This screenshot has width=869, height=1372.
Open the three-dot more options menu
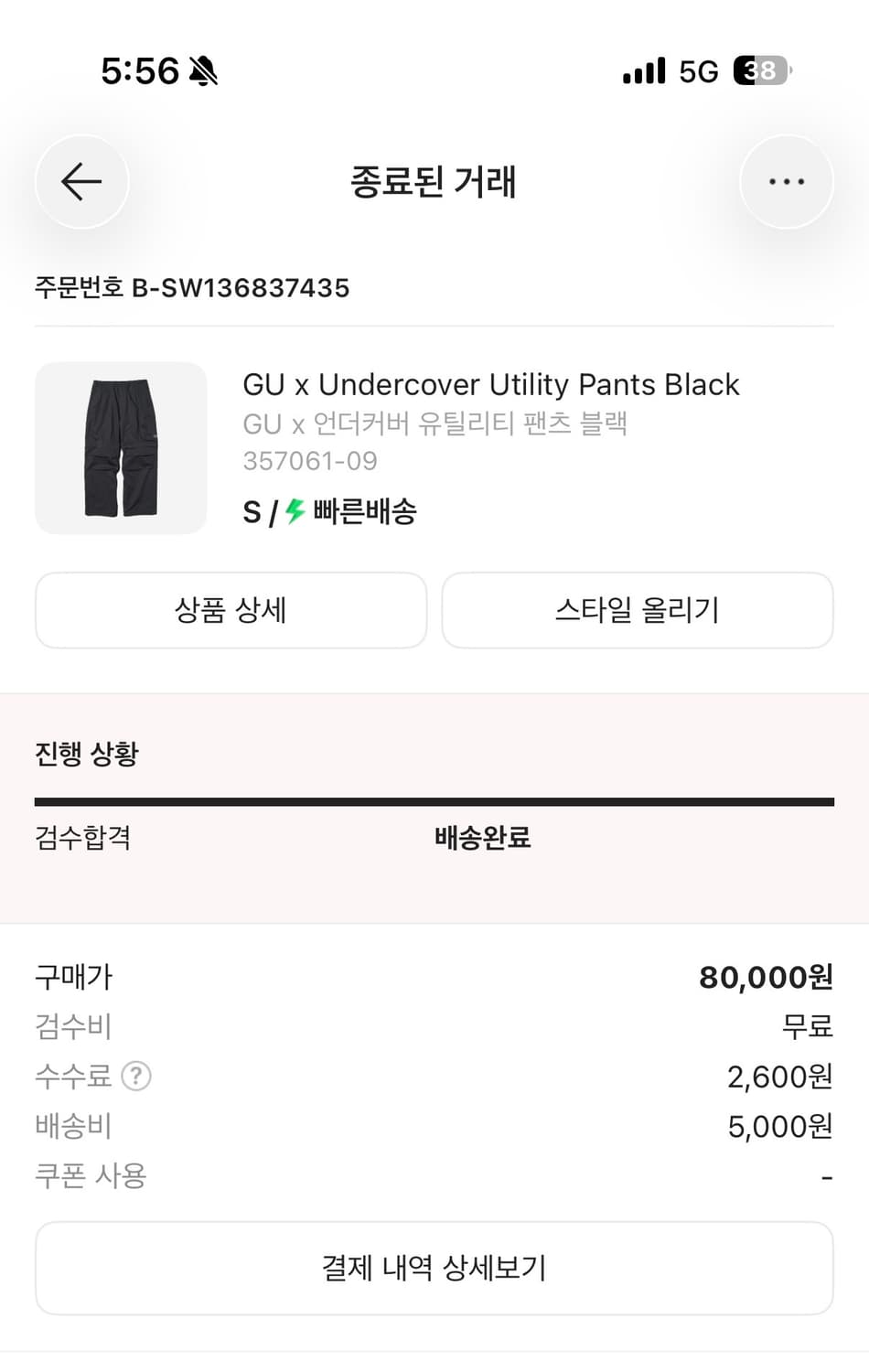[x=786, y=181]
